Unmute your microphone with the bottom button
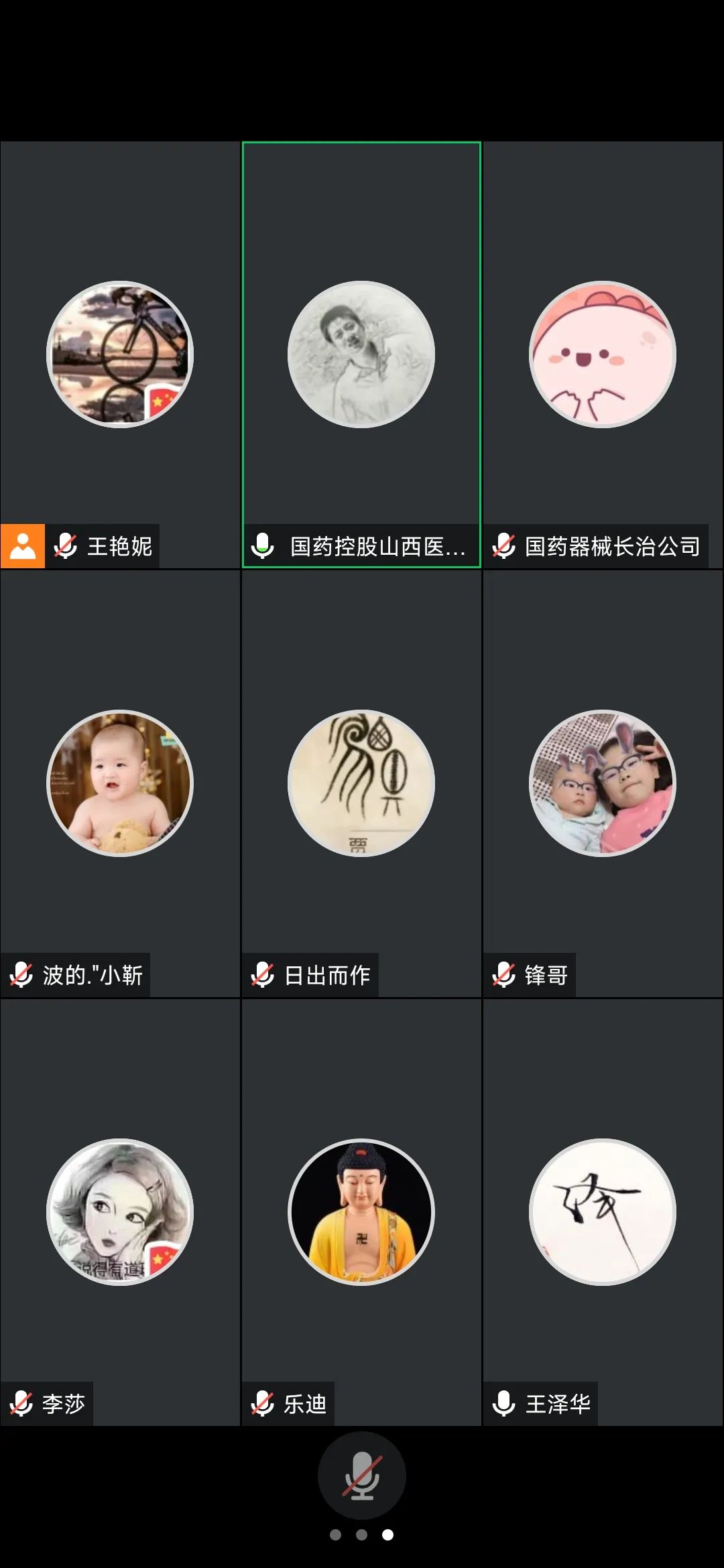This screenshot has height=1568, width=724. pyautogui.click(x=362, y=1475)
